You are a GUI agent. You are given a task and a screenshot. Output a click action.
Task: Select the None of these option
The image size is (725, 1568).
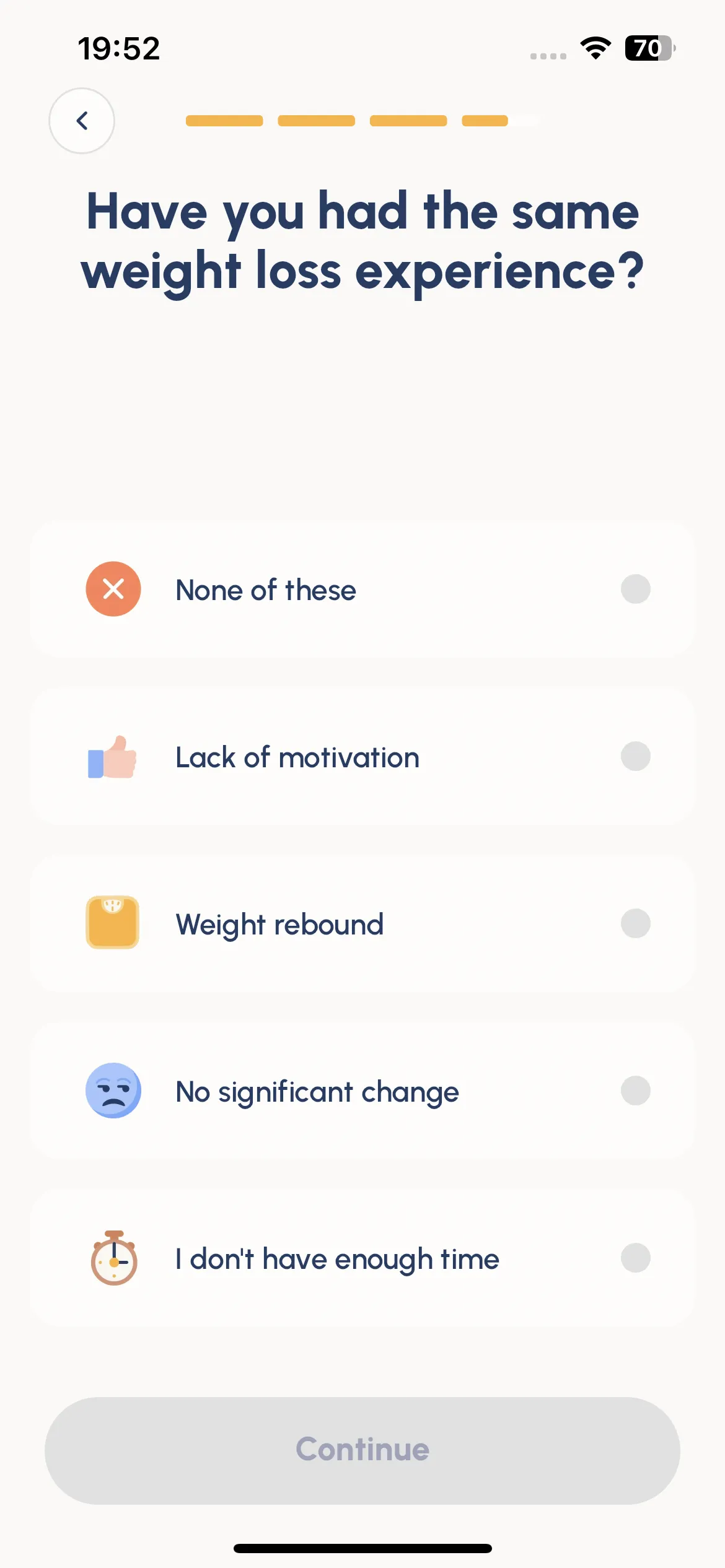click(362, 589)
